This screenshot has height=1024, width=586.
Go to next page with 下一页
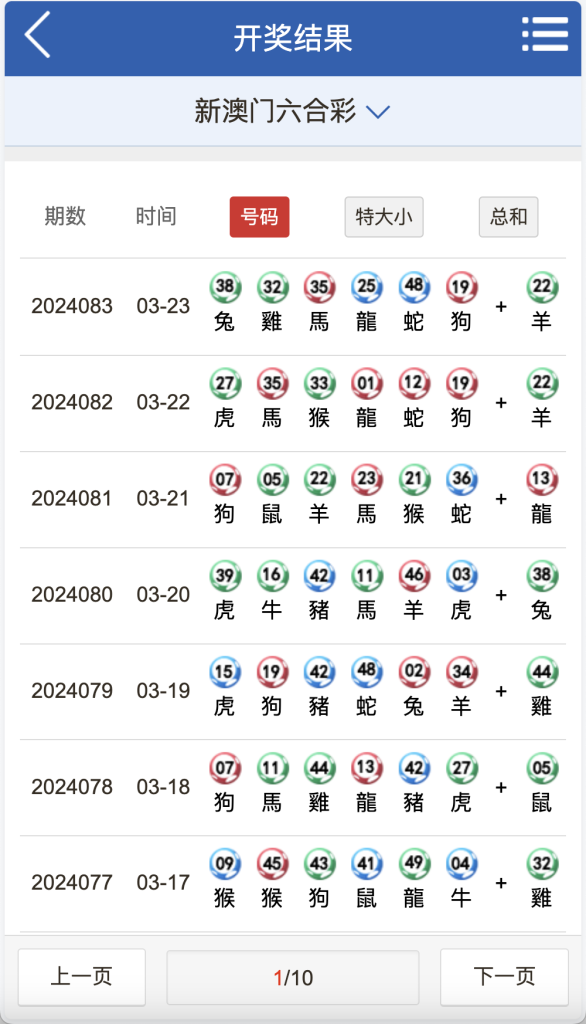pyautogui.click(x=504, y=977)
